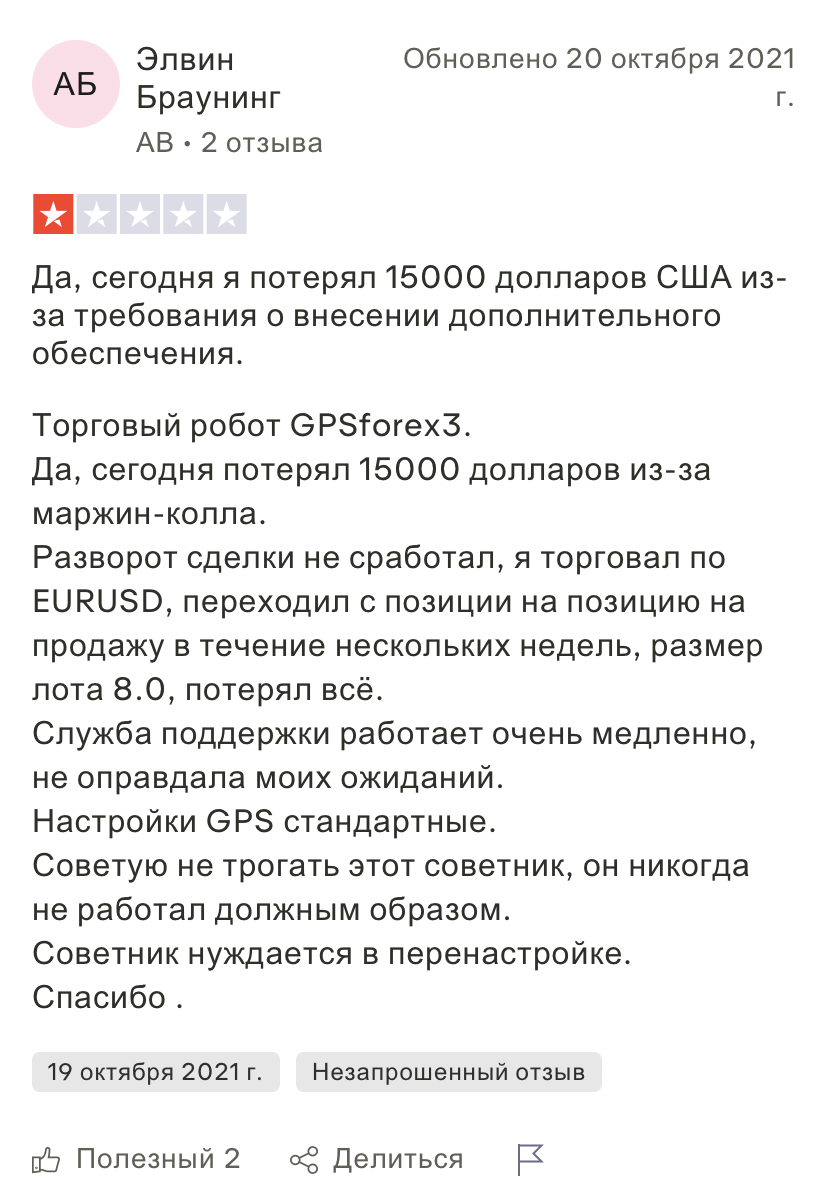Image resolution: width=828 pixels, height=1201 pixels.
Task: Report the review with the flag icon
Action: coord(530,1159)
